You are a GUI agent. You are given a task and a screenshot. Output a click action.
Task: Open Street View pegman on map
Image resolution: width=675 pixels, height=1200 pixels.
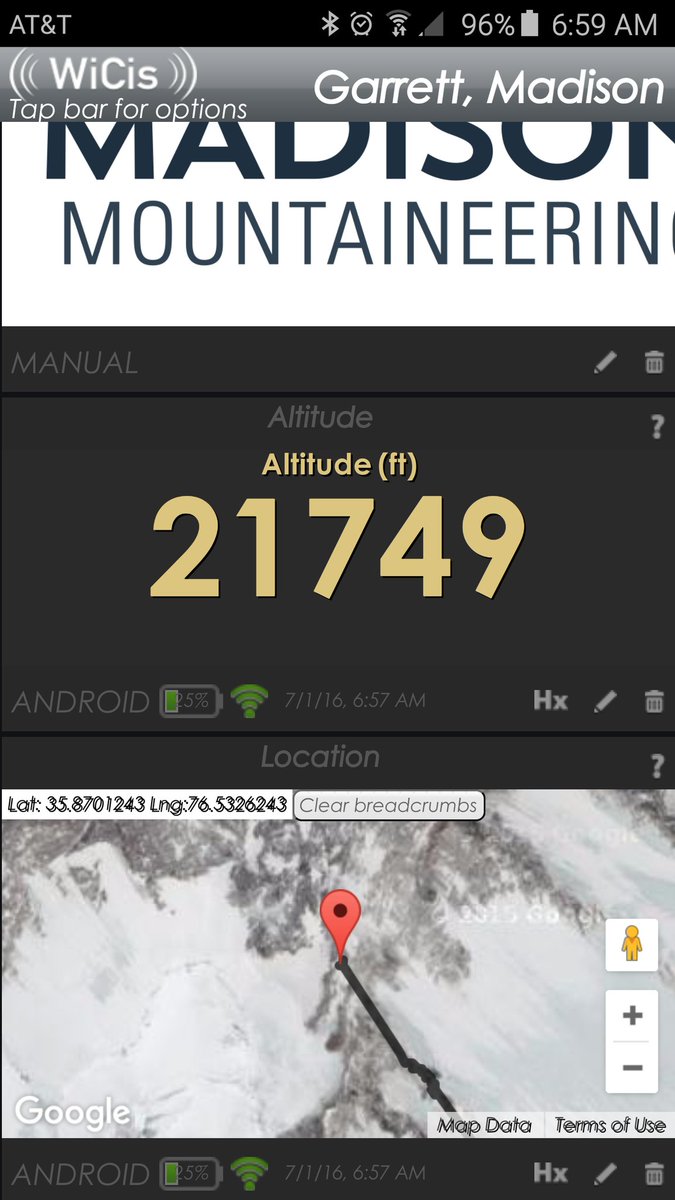(x=631, y=944)
